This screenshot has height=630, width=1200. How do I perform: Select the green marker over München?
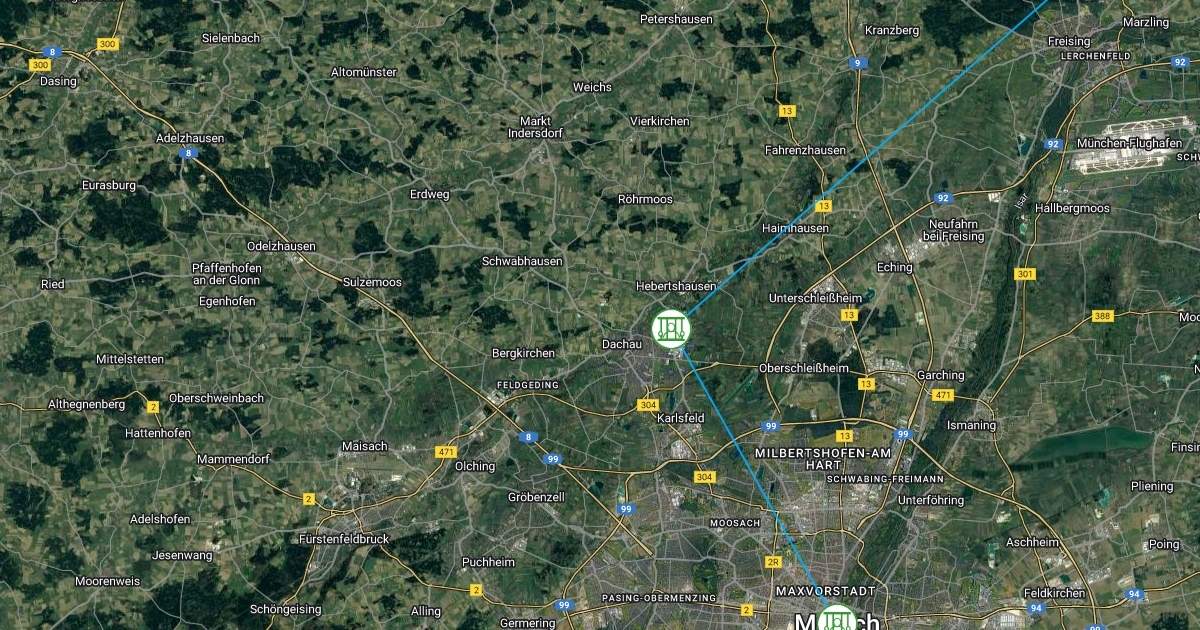coord(837,620)
